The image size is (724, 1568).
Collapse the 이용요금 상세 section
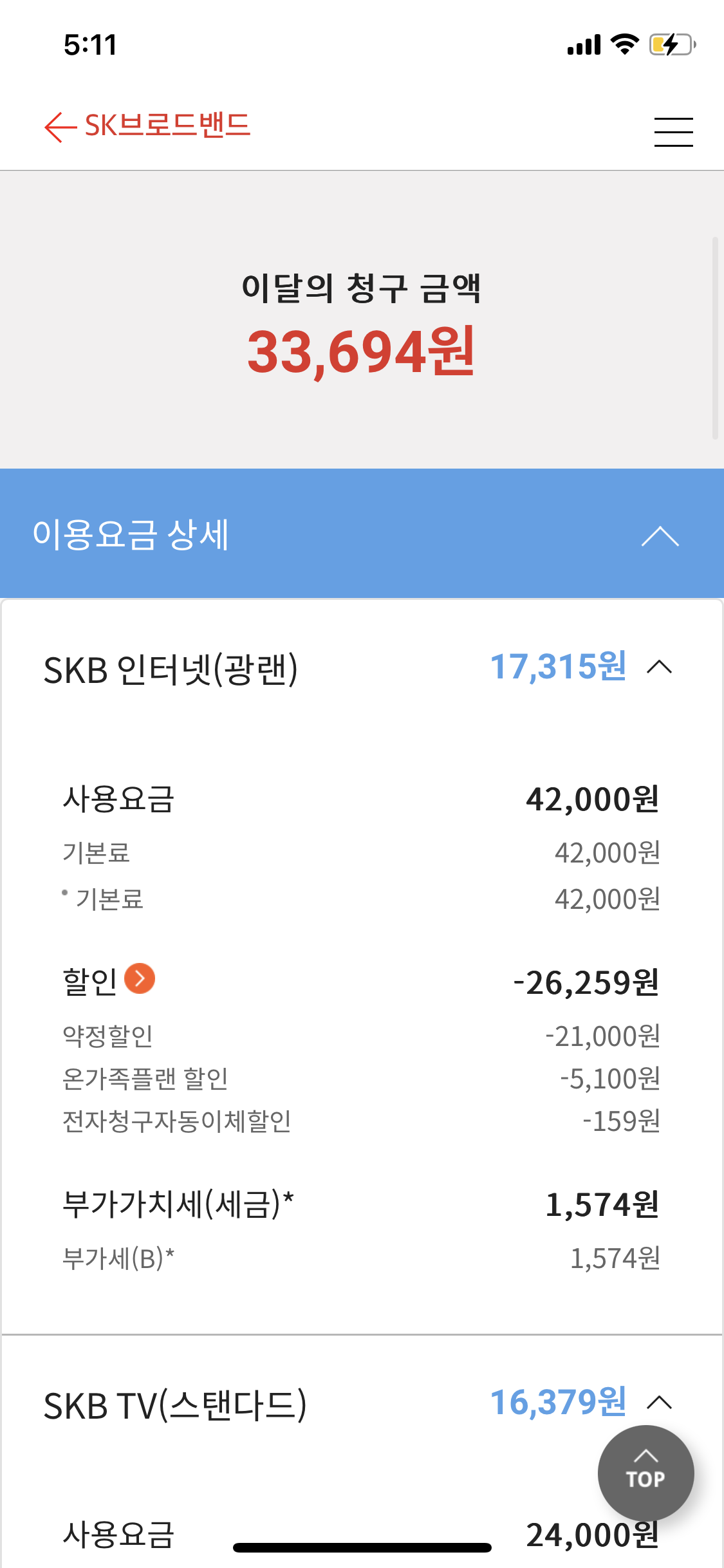[x=660, y=536]
